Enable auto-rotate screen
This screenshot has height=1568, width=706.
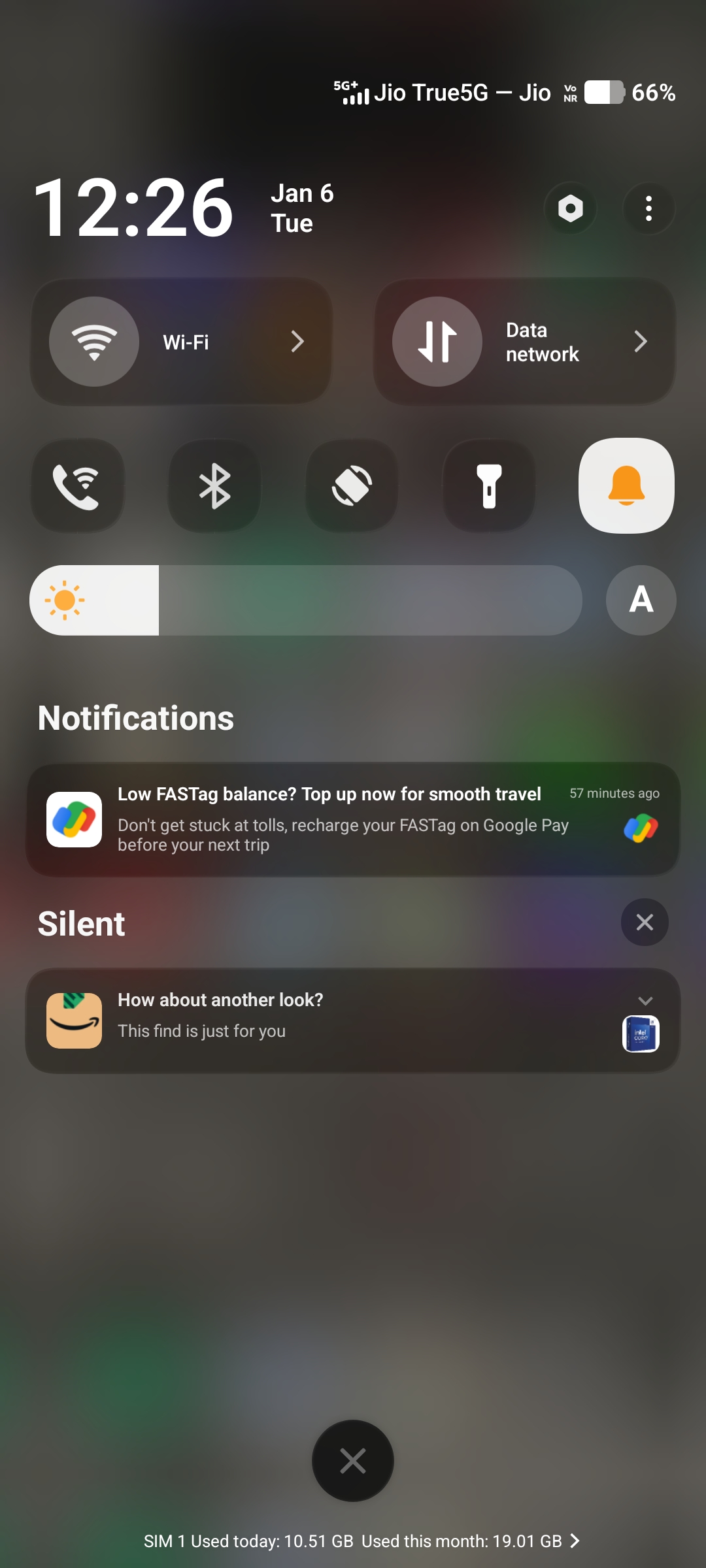coord(352,485)
